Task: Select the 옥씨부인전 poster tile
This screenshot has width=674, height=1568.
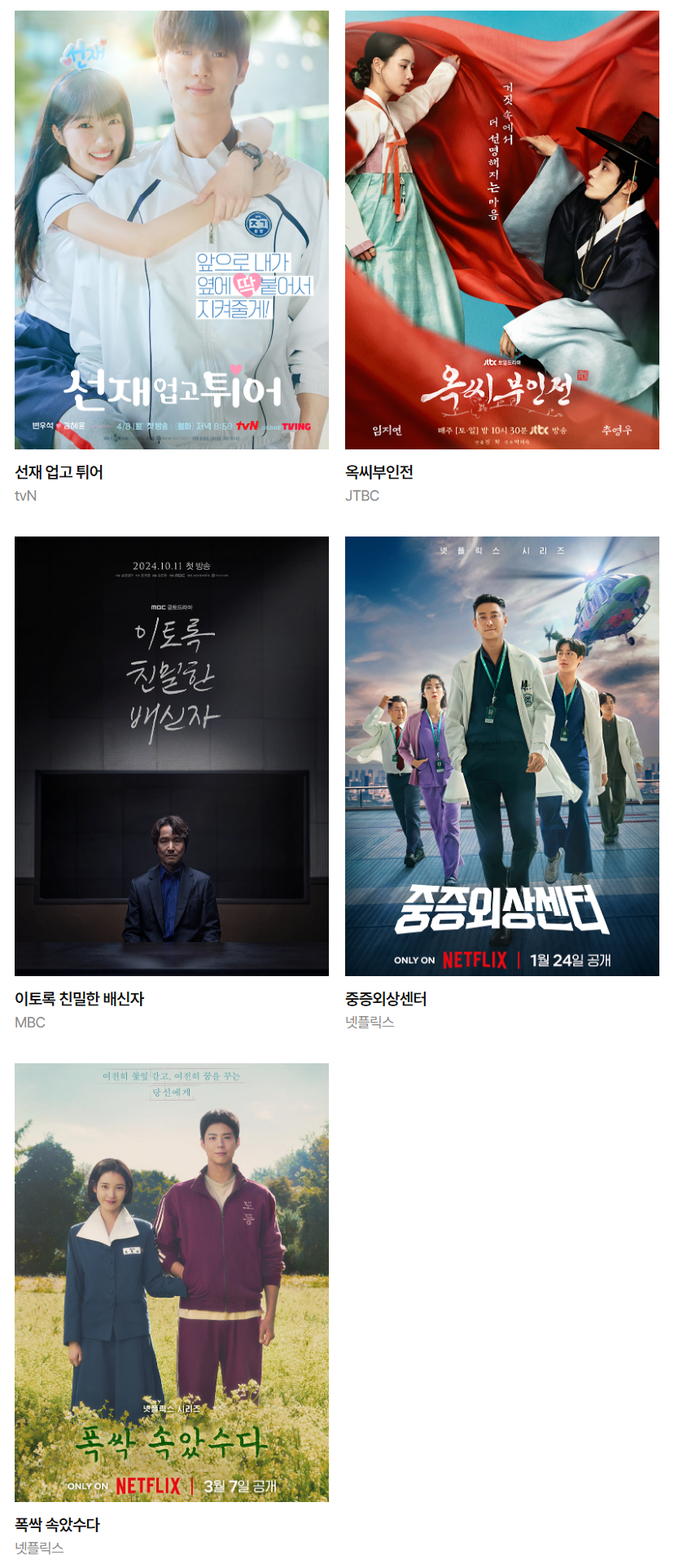Action: [501, 230]
